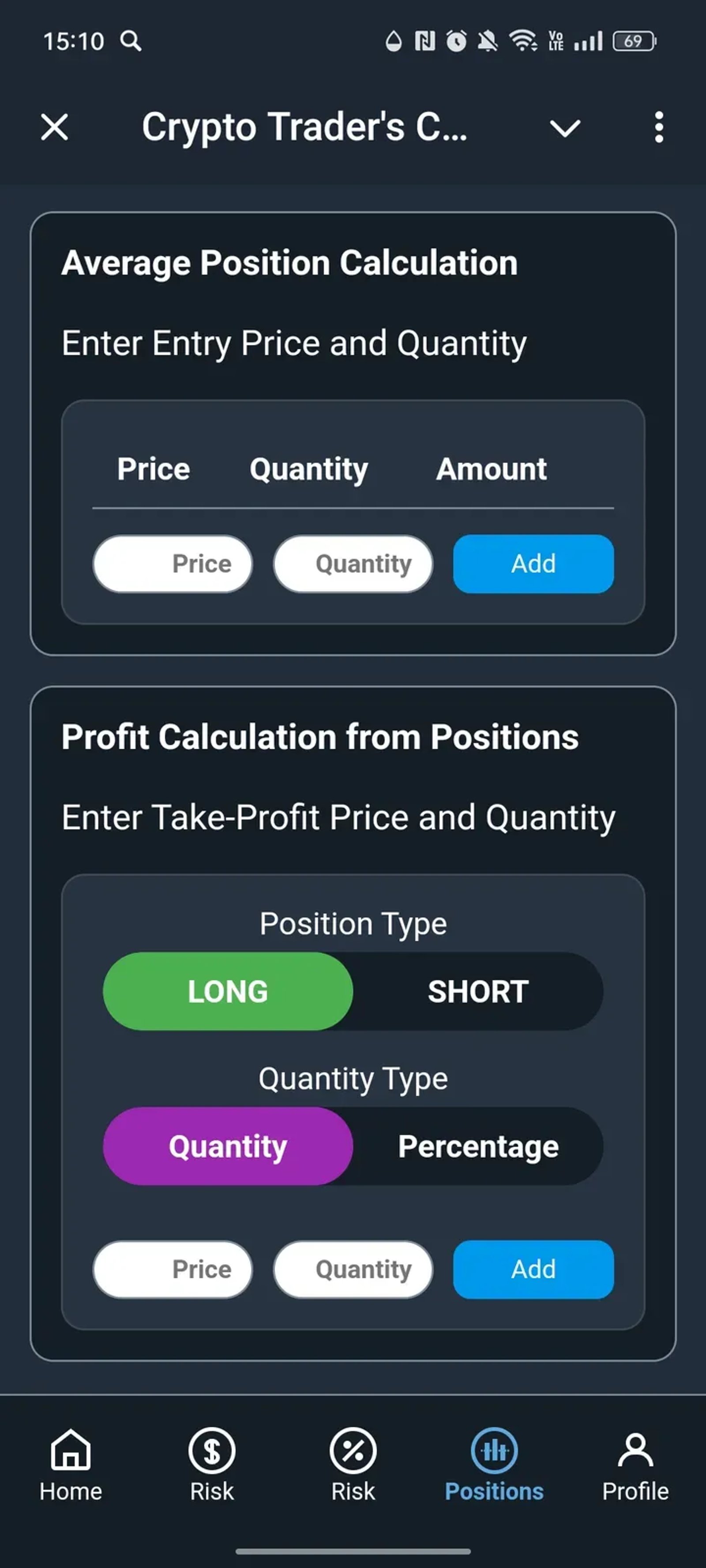Viewport: 706px width, 1568px height.
Task: Close the Crypto Trader's mini app
Action: 53,128
